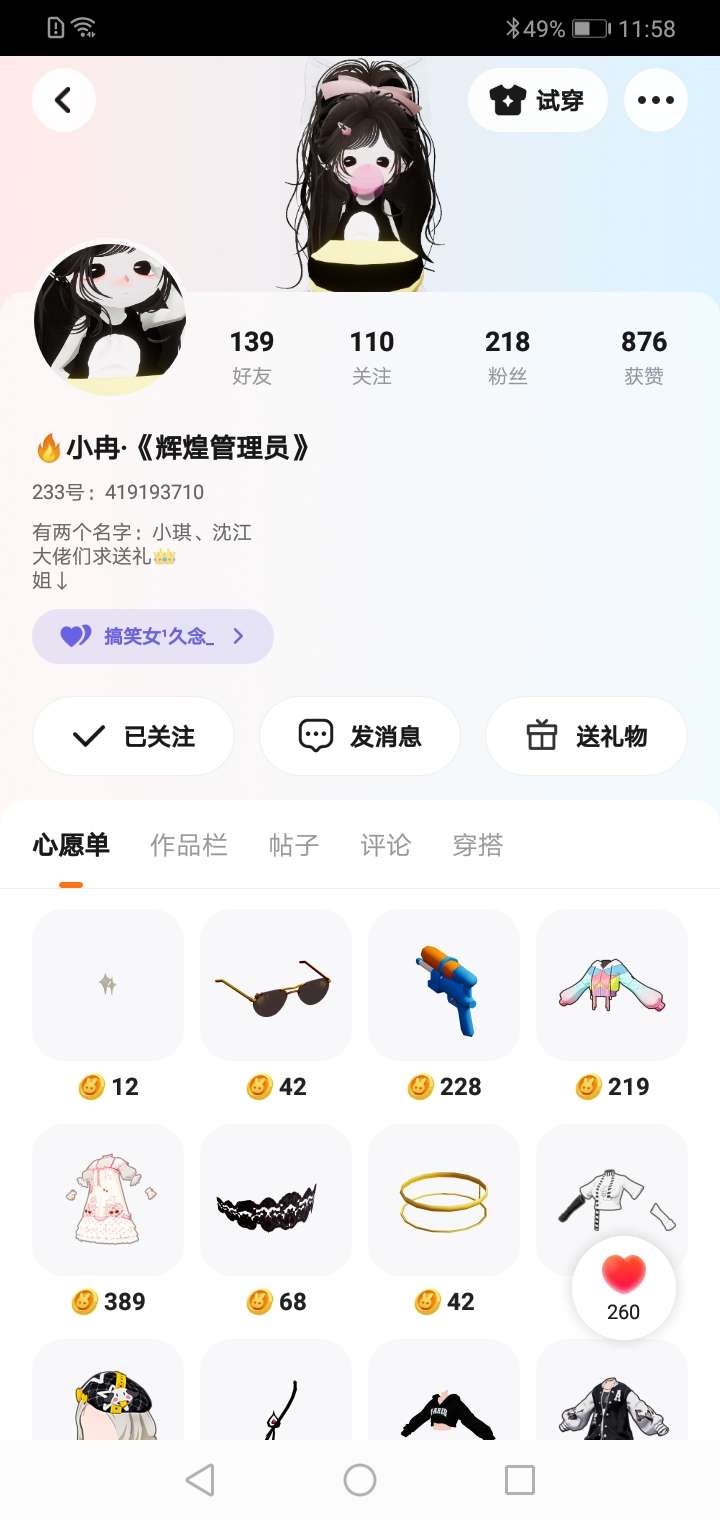Switch to the 帖子 tab

[294, 846]
